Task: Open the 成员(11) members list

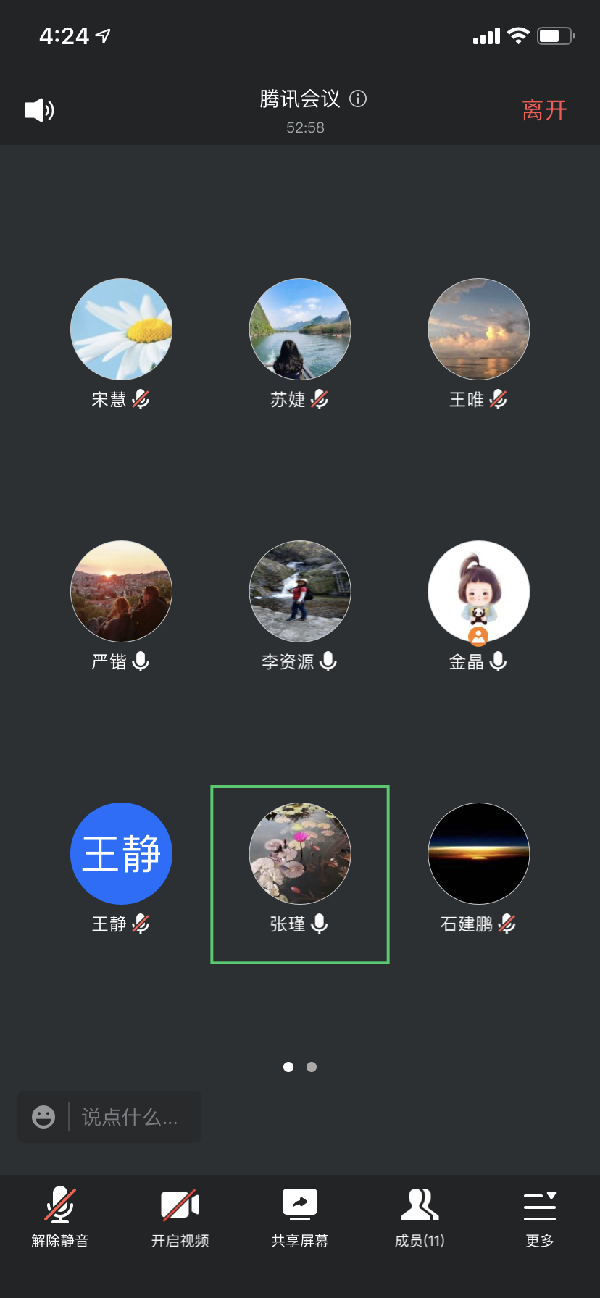Action: coord(420,1217)
